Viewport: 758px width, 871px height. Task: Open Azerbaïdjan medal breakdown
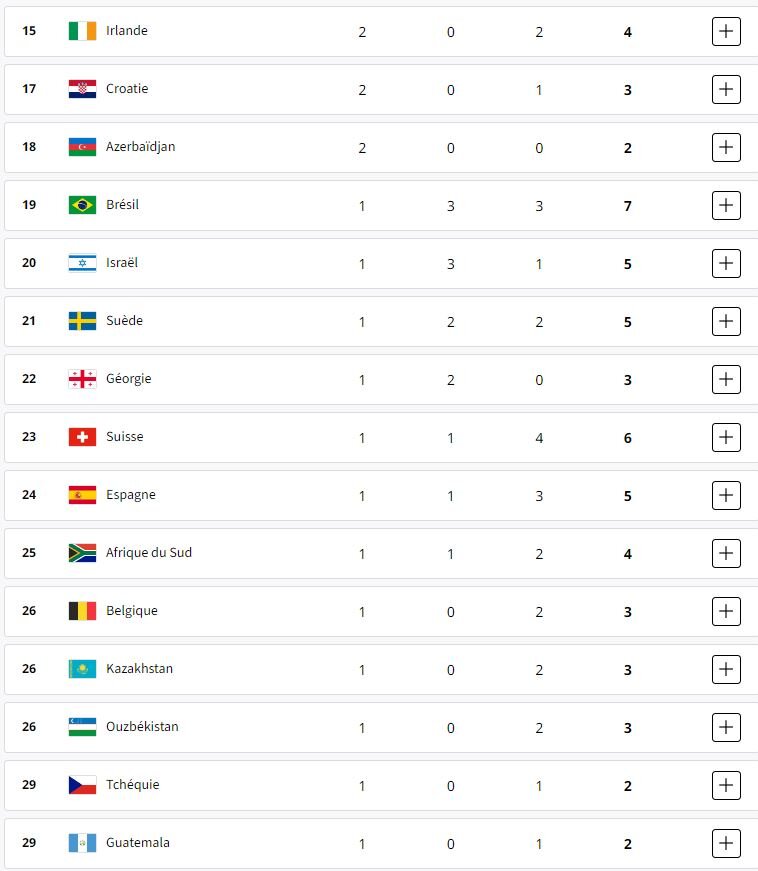coord(726,148)
